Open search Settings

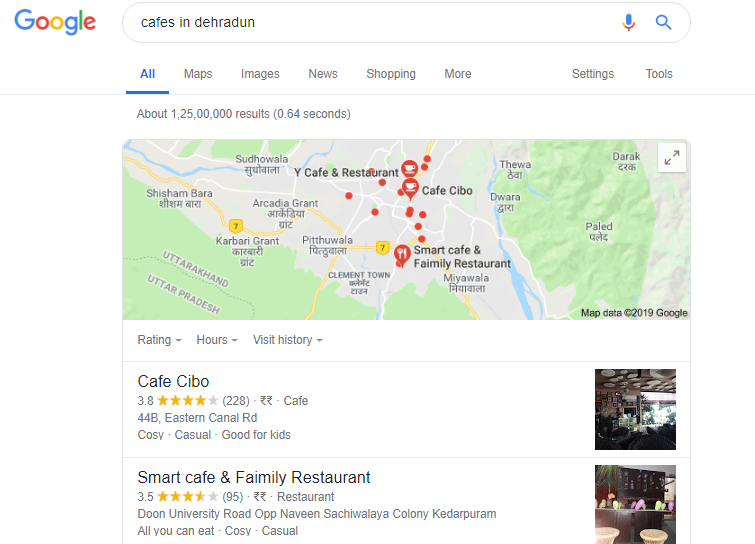coord(593,74)
